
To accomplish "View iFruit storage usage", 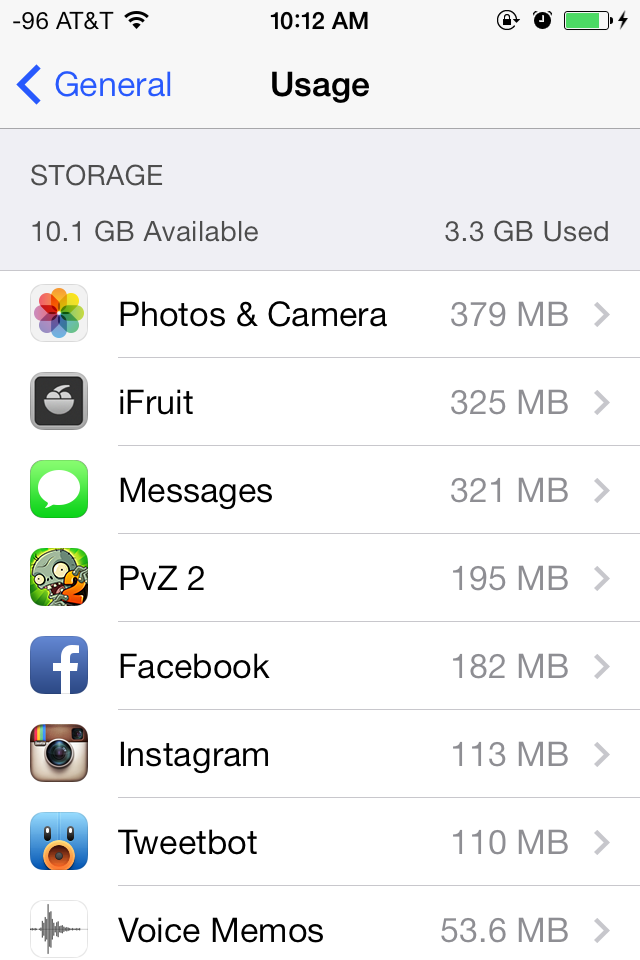I will coord(320,402).
